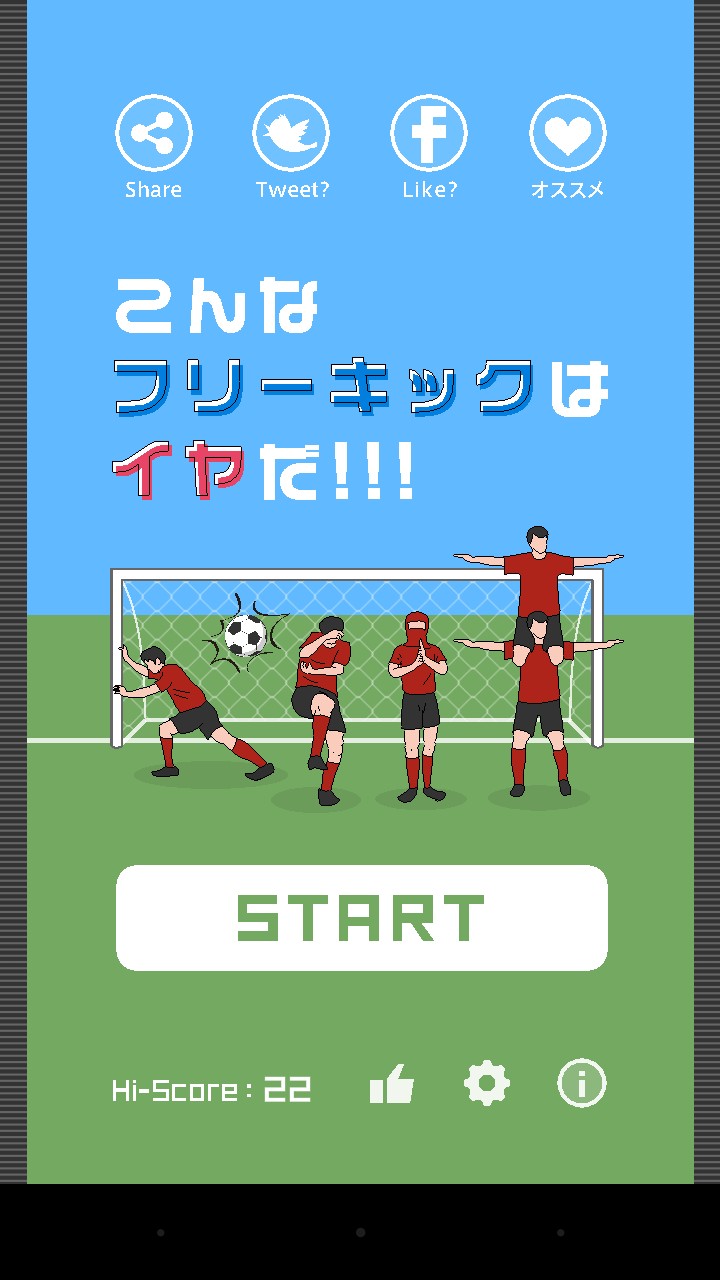Like the game via the Facebook icon
Screen dimensions: 720x1280
(429, 133)
